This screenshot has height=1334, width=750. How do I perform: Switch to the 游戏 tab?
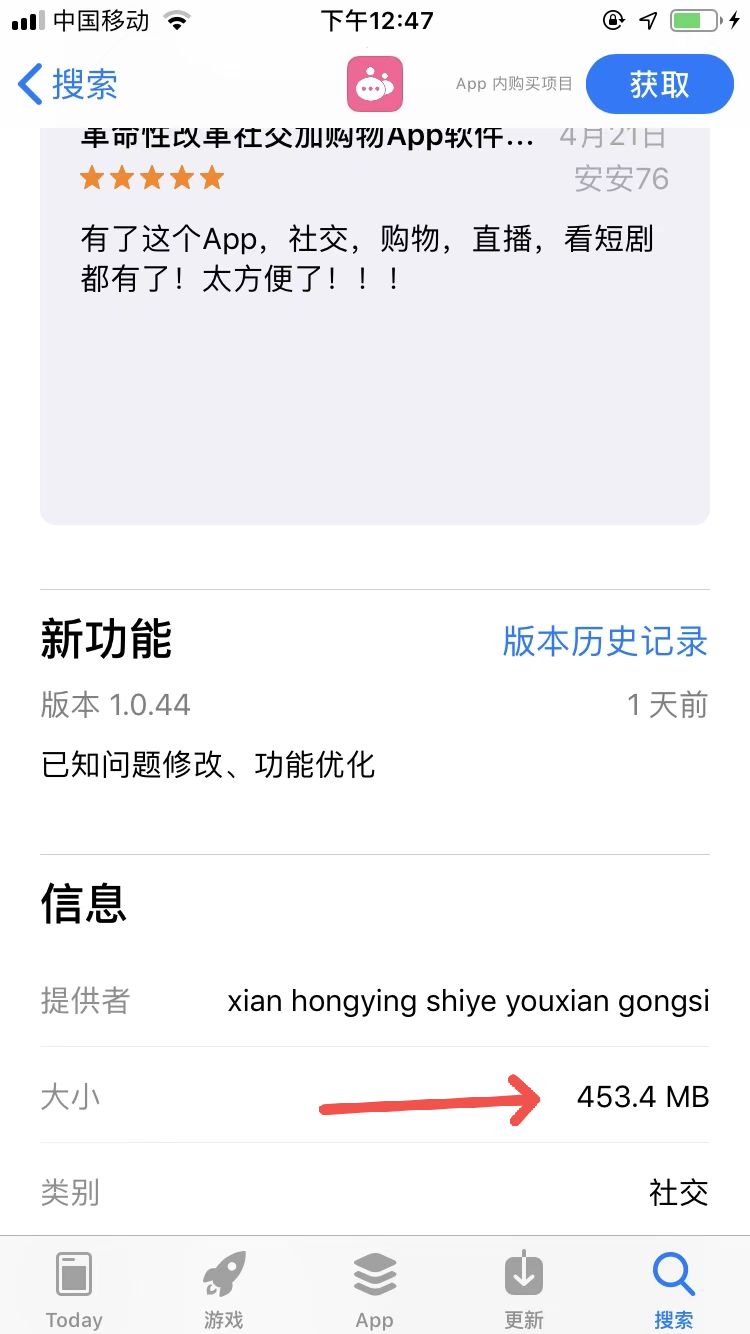coord(224,1290)
